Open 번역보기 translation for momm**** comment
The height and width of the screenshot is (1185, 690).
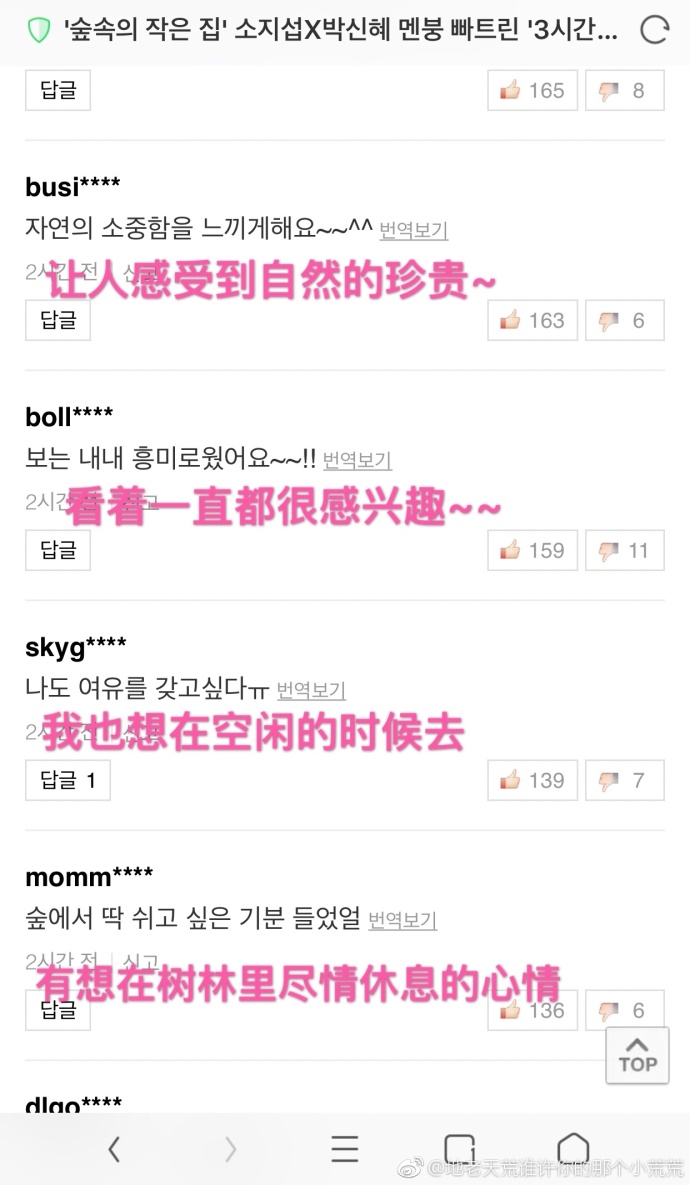(403, 920)
